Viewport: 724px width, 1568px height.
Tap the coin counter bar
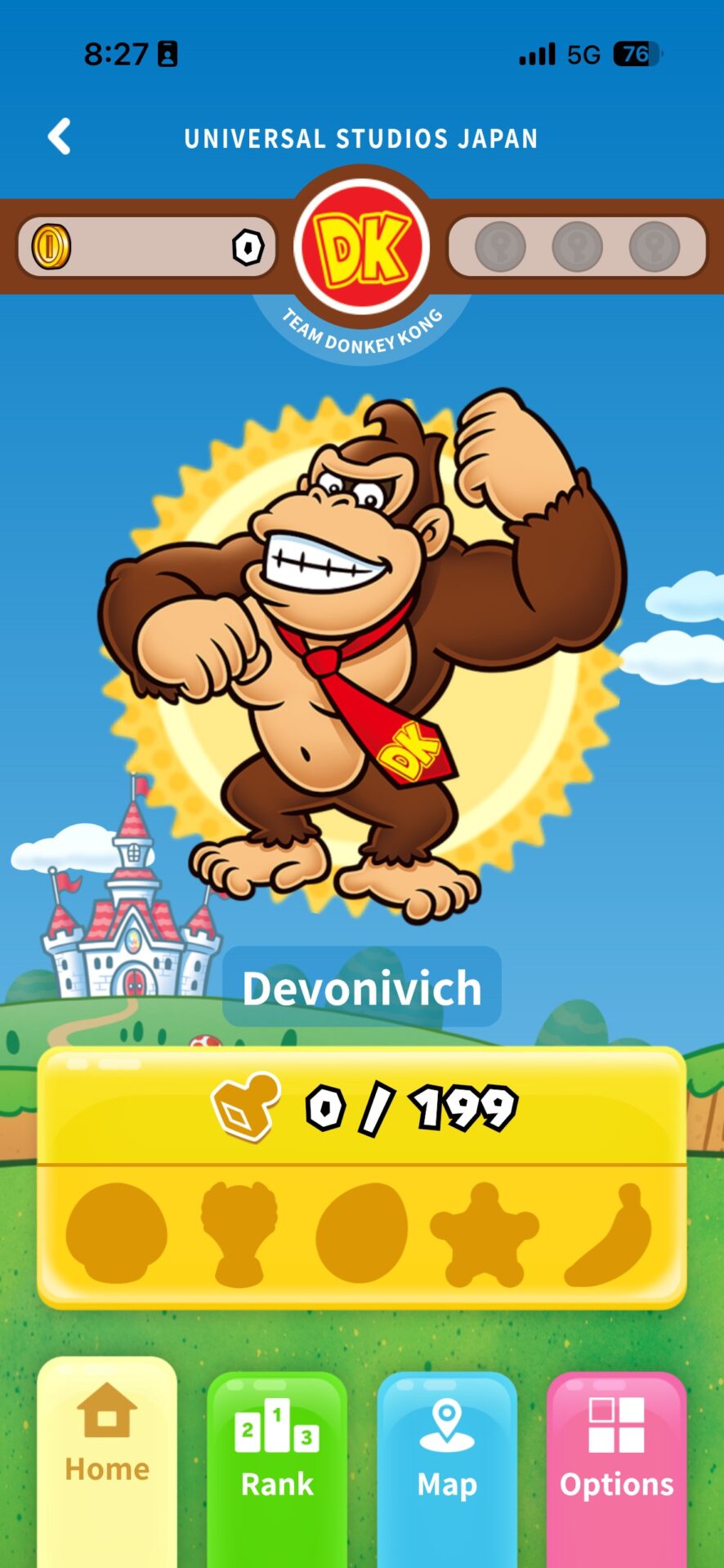click(147, 247)
